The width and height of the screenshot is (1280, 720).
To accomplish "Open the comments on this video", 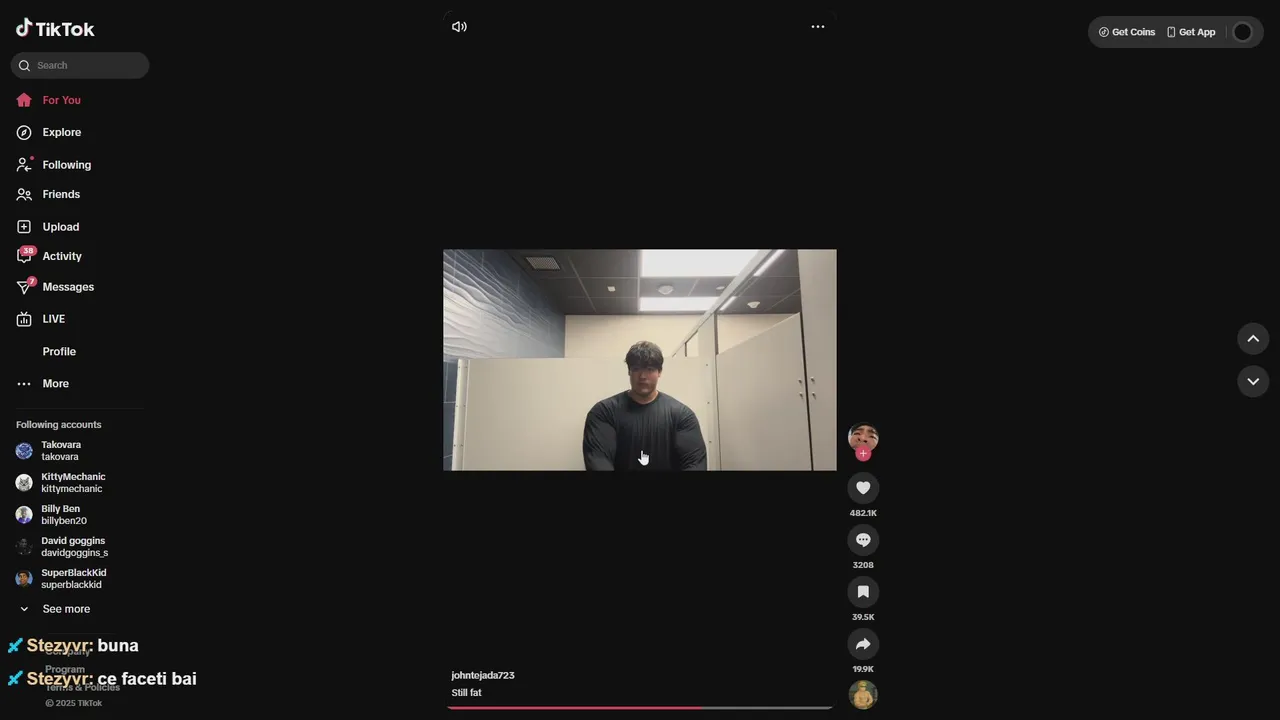I will (x=863, y=540).
